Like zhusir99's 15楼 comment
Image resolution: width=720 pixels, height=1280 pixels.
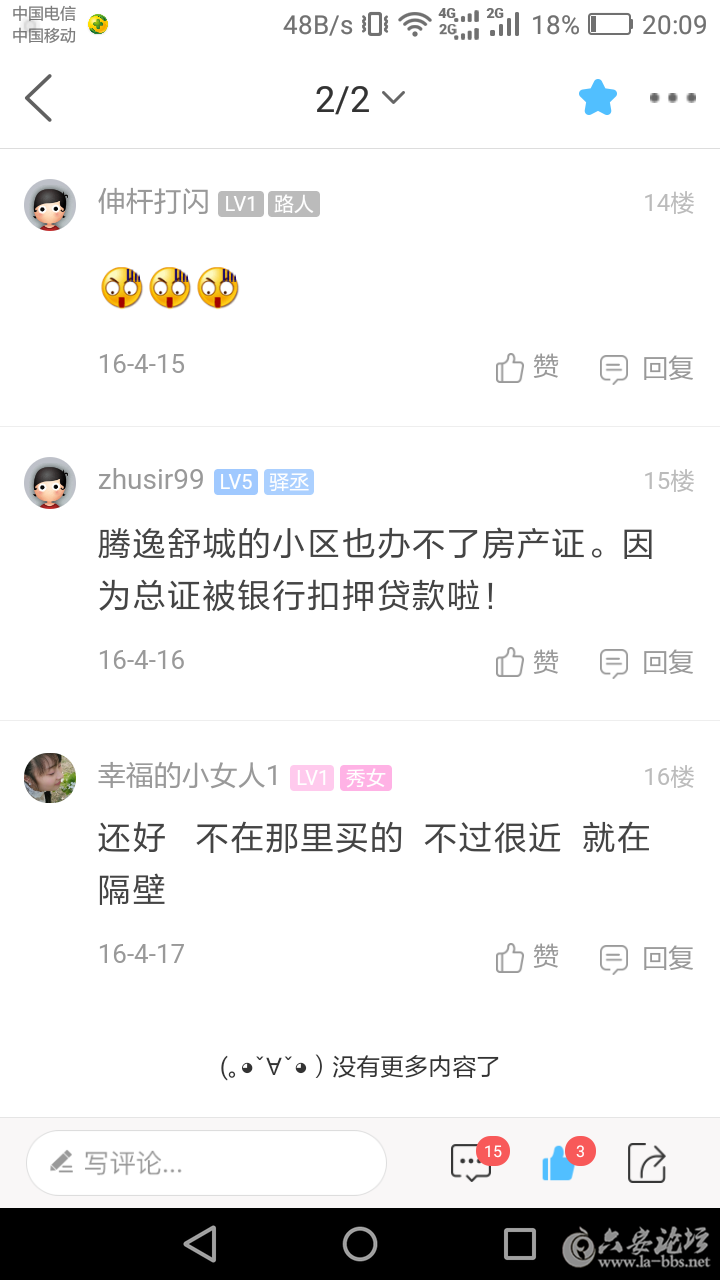527,662
